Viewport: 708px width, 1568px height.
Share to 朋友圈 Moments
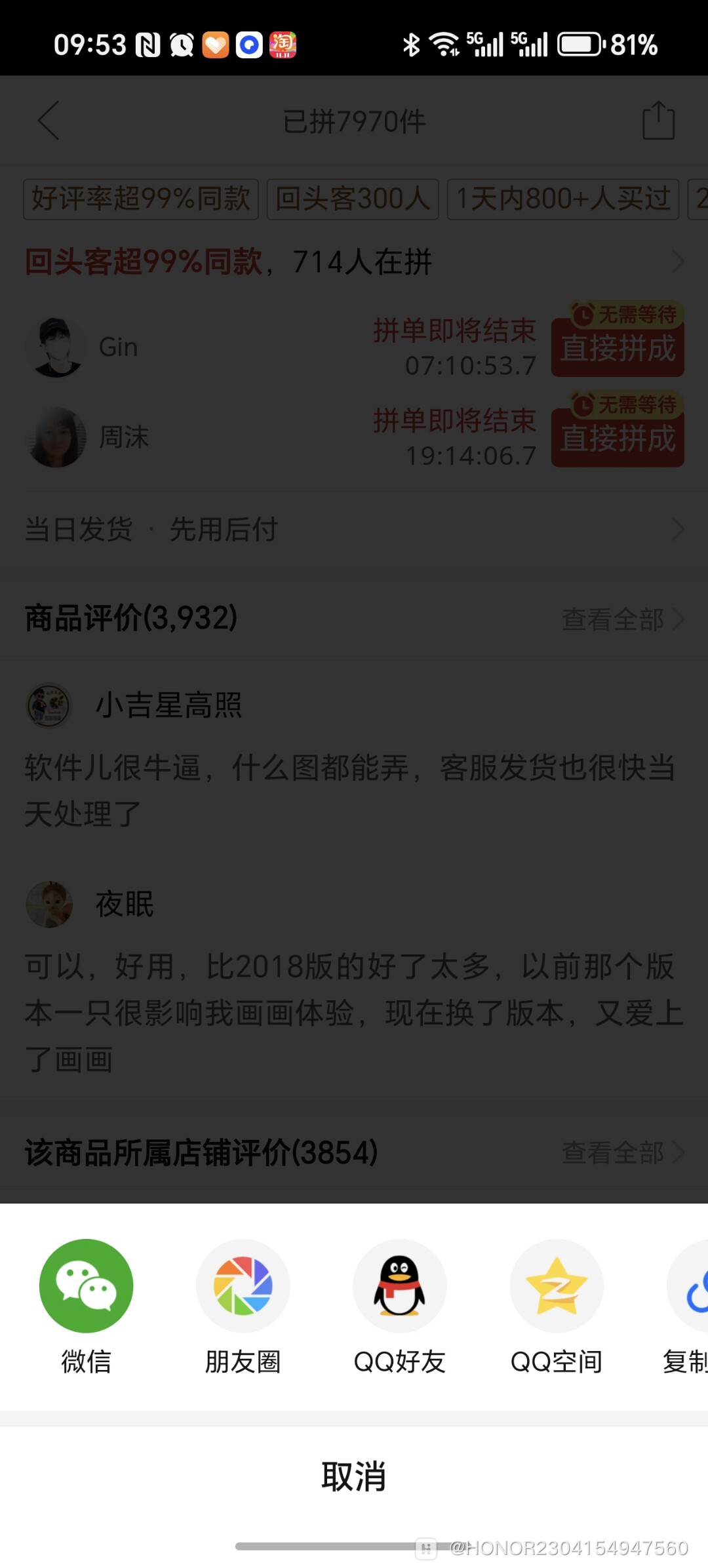pyautogui.click(x=243, y=1285)
